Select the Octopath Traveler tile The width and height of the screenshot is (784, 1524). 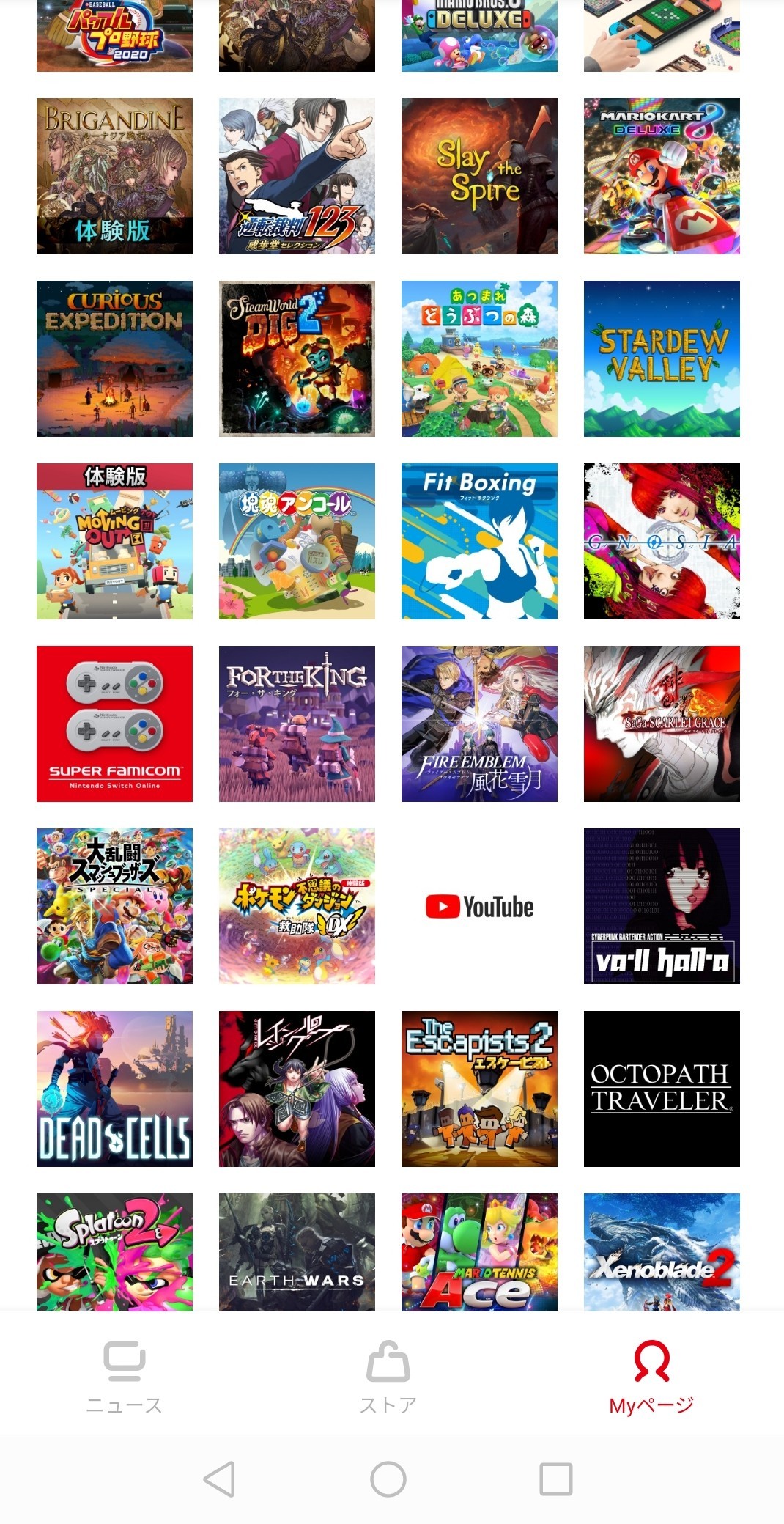coord(662,1089)
